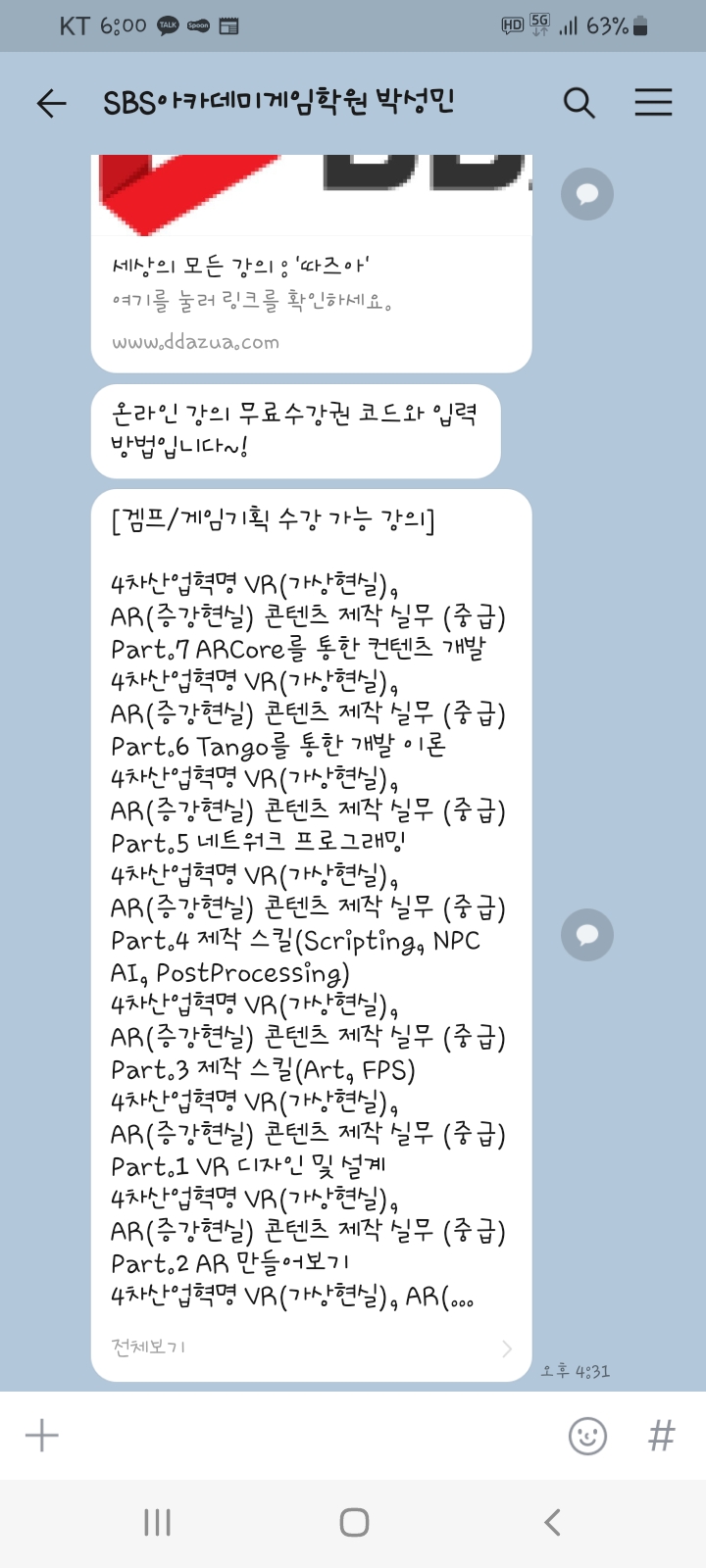Viewport: 706px width, 1568px height.
Task: Show recent apps
Action: click(157, 1522)
